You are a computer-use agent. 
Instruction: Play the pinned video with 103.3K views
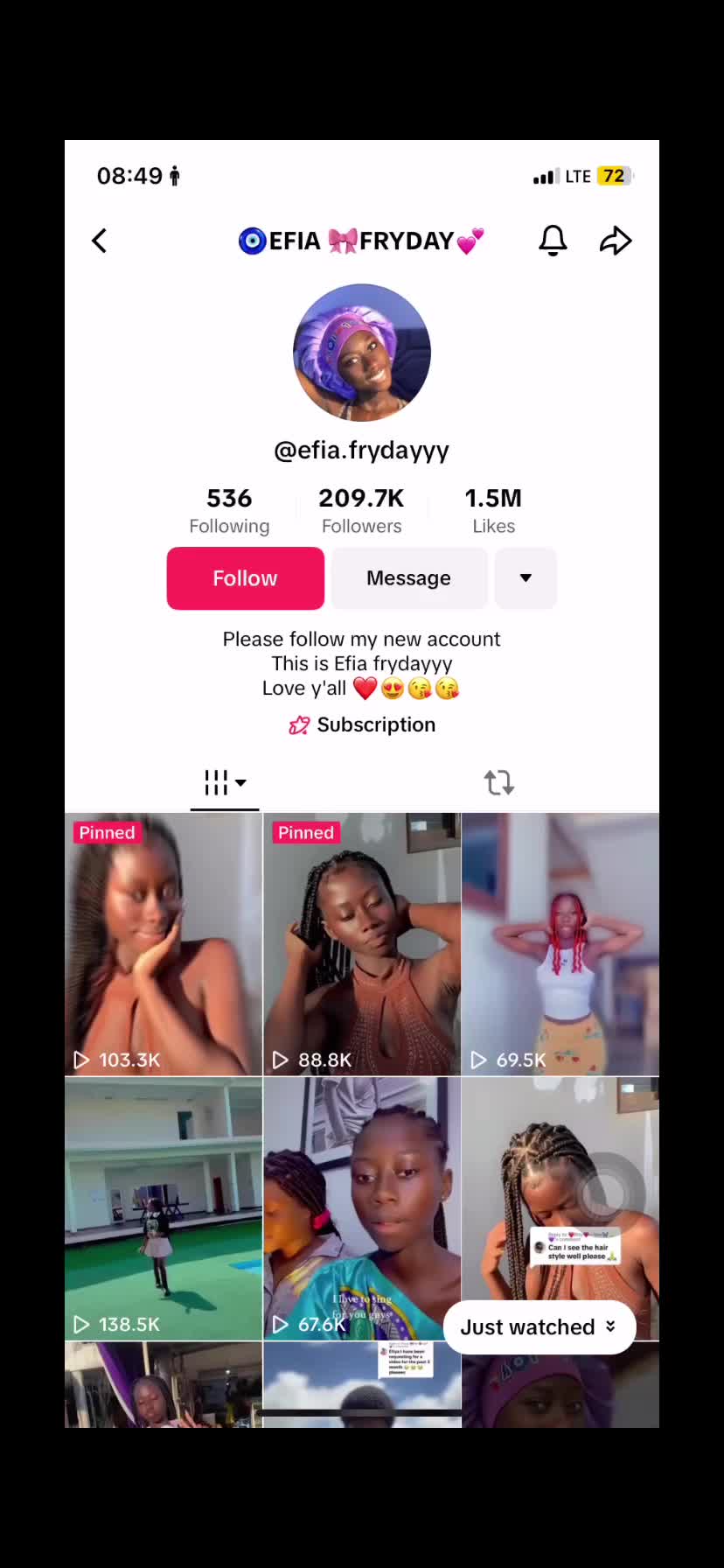click(164, 945)
